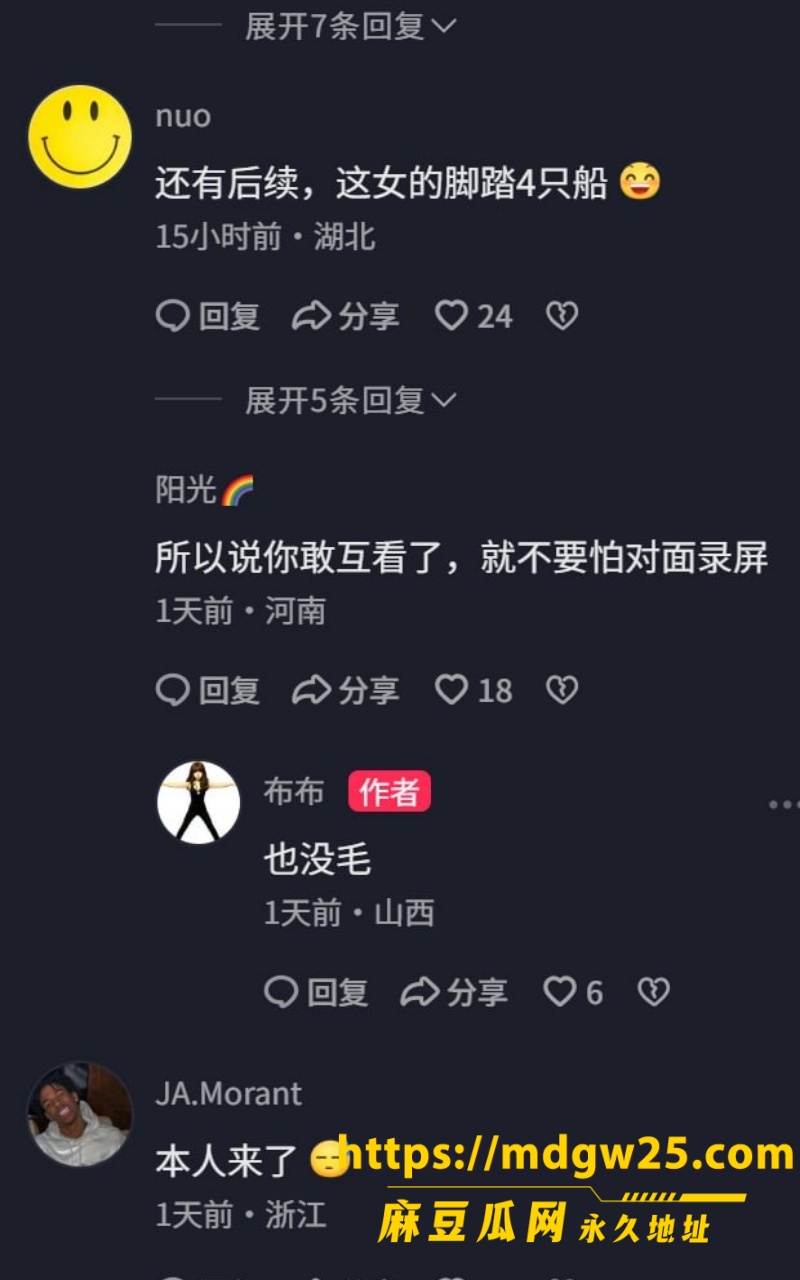
Task: Like 布布's reply with 6 likes
Action: click(573, 992)
